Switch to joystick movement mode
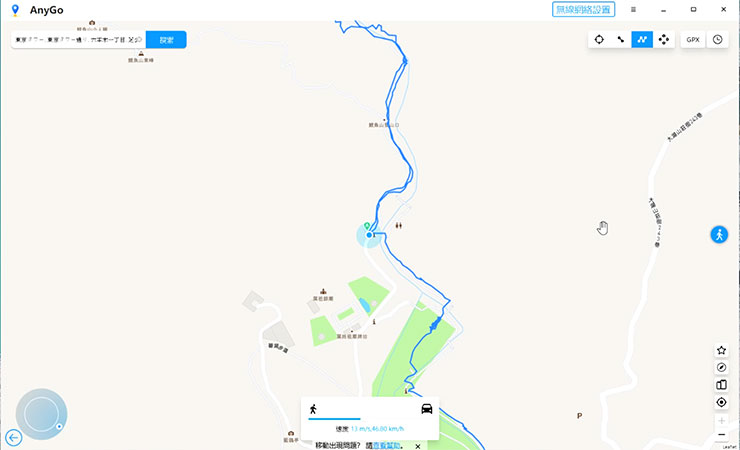The width and height of the screenshot is (740, 450). pyautogui.click(x=664, y=40)
